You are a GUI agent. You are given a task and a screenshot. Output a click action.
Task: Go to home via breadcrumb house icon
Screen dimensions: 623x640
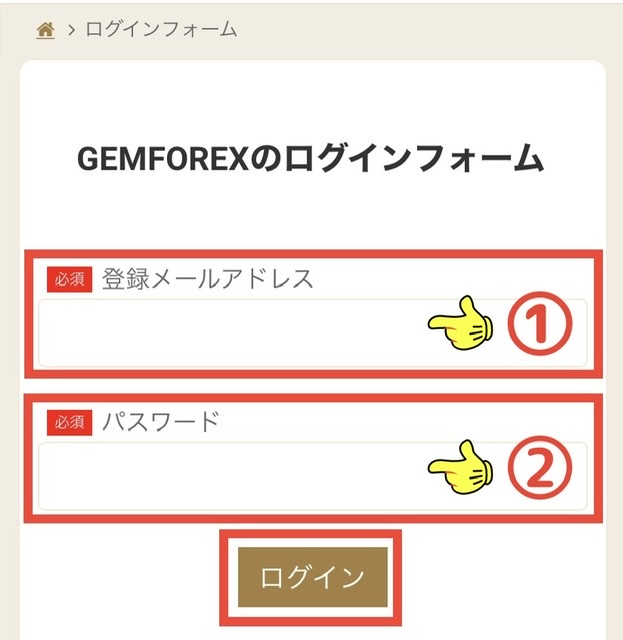point(45,30)
